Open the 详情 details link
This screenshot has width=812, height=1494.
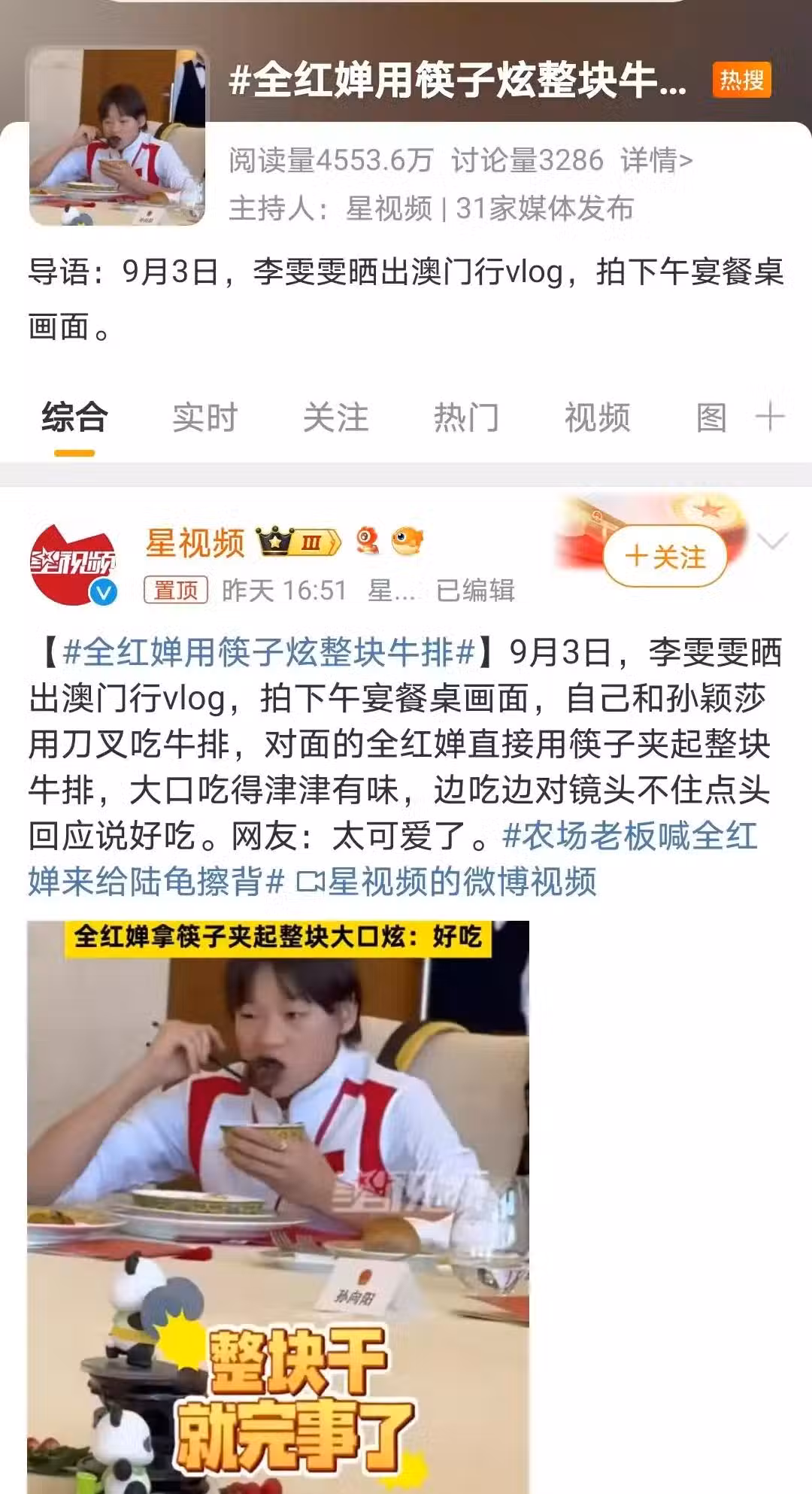point(656,160)
